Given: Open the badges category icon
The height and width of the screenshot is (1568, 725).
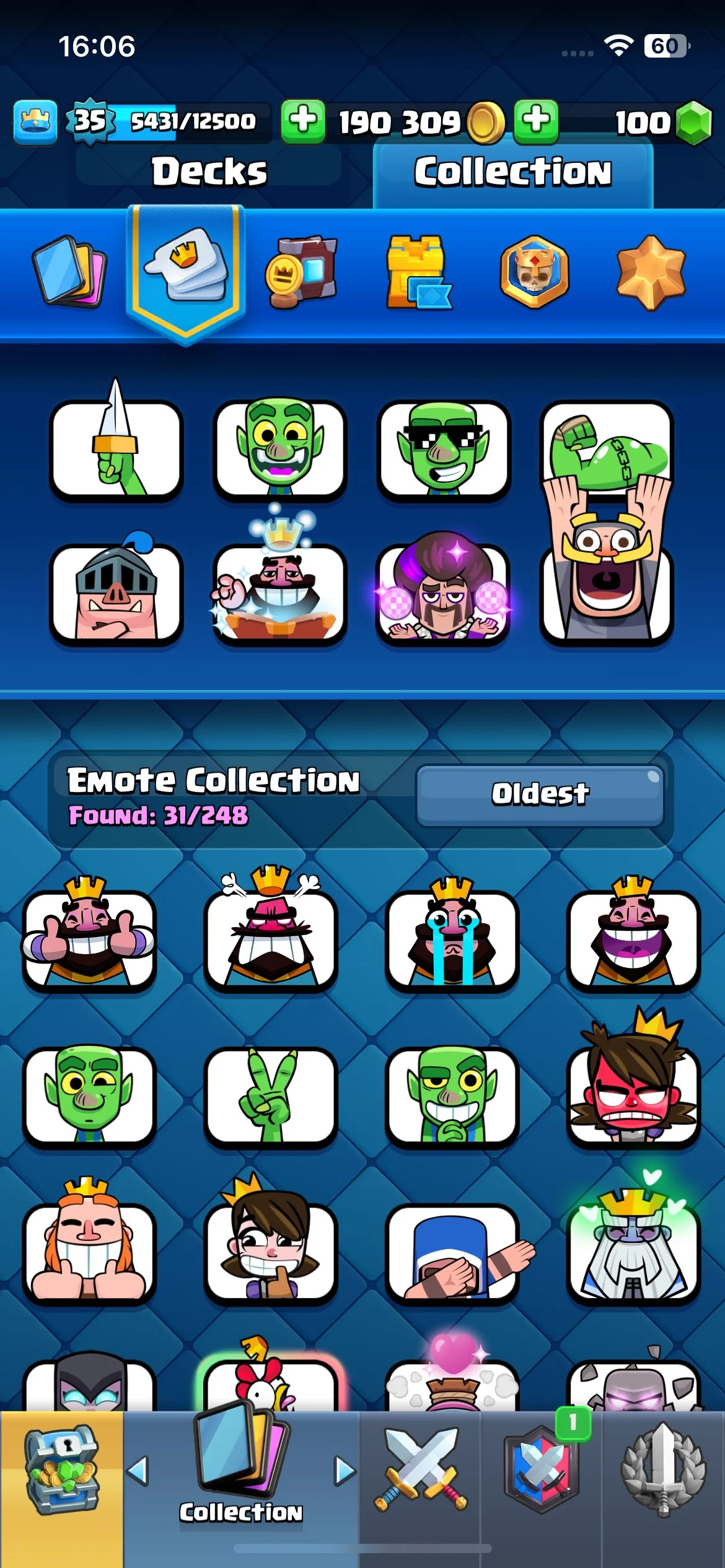Looking at the screenshot, I should click(x=534, y=272).
